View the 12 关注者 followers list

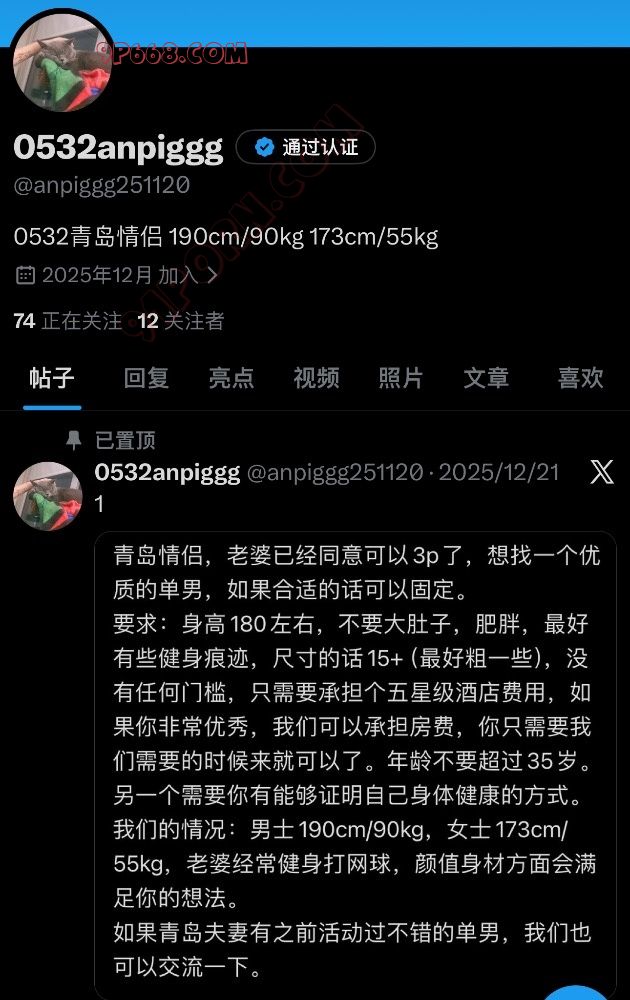181,321
